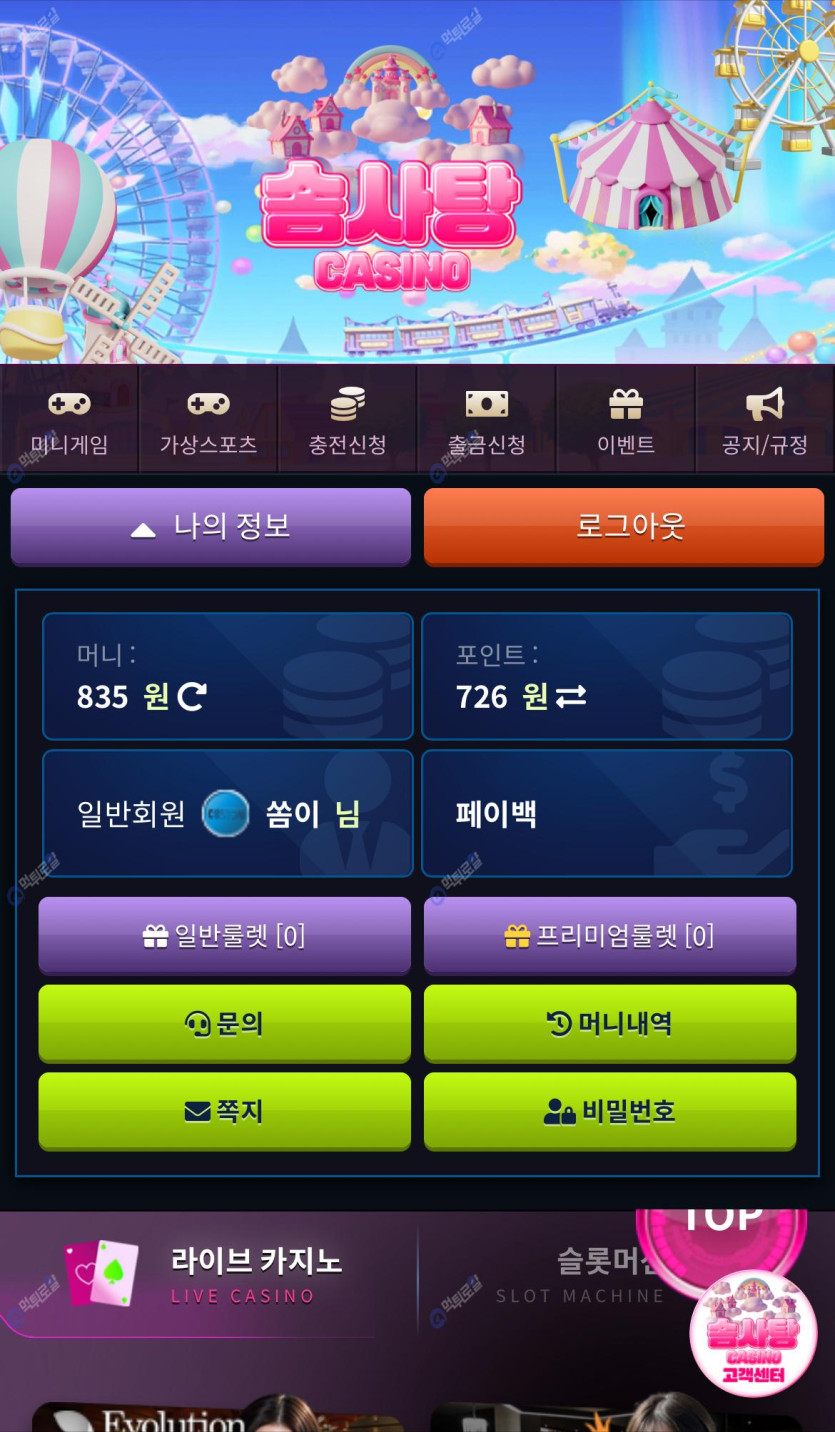Open the 페이백 card
The image size is (835, 1432).
606,813
